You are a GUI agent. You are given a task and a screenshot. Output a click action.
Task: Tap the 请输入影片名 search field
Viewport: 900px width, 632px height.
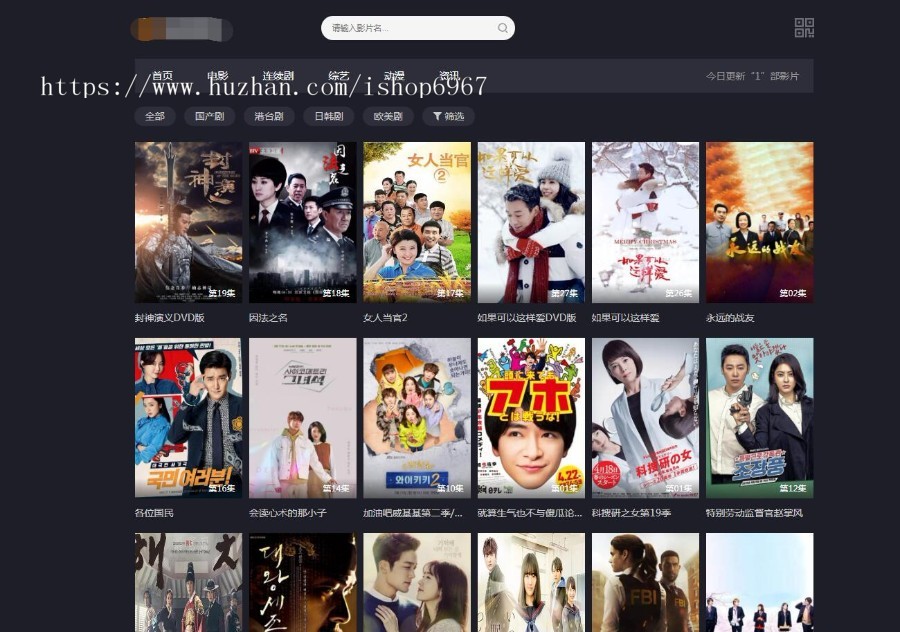click(410, 28)
